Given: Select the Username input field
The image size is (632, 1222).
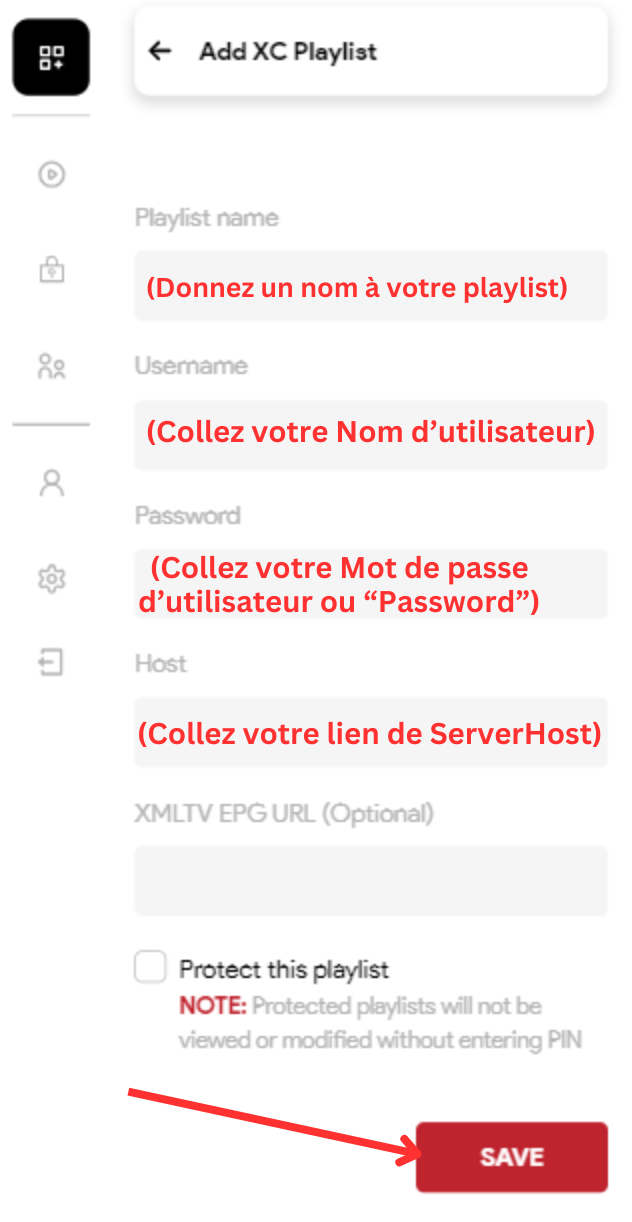Looking at the screenshot, I should tap(371, 435).
